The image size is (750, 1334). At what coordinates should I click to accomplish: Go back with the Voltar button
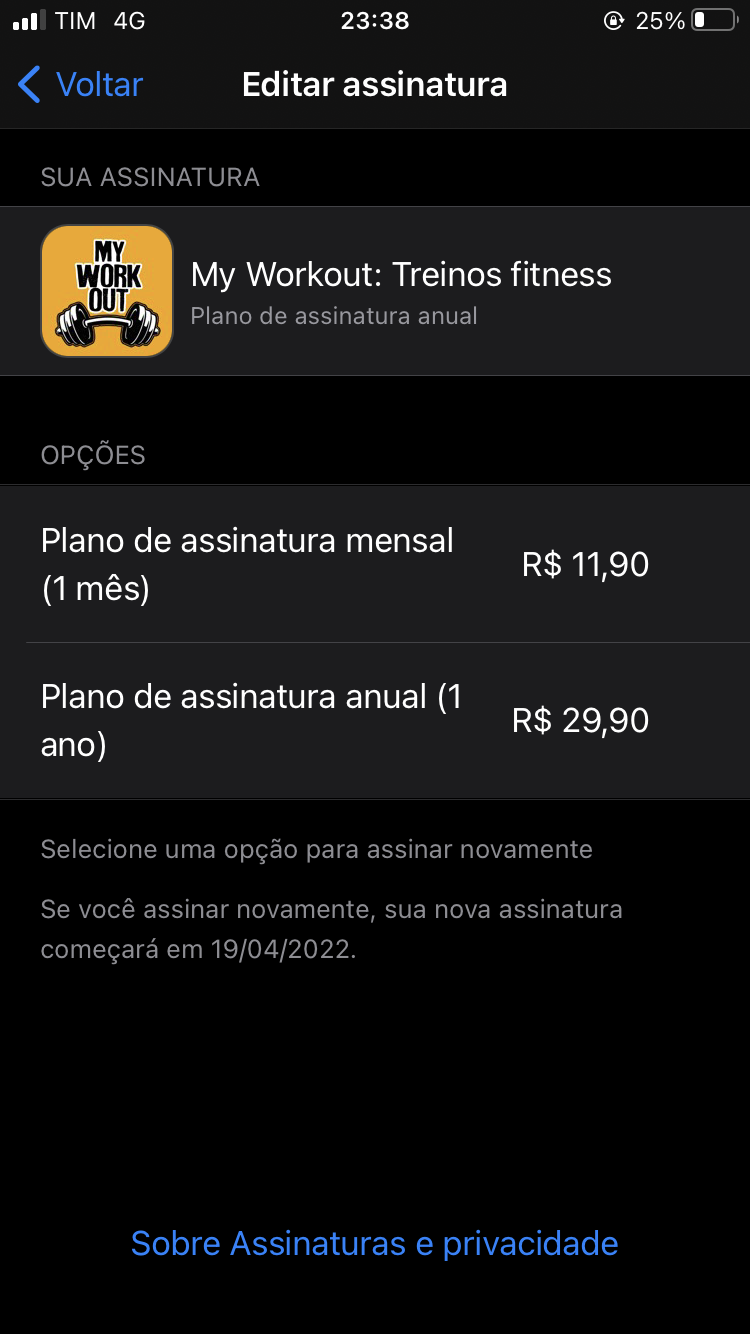coord(82,85)
